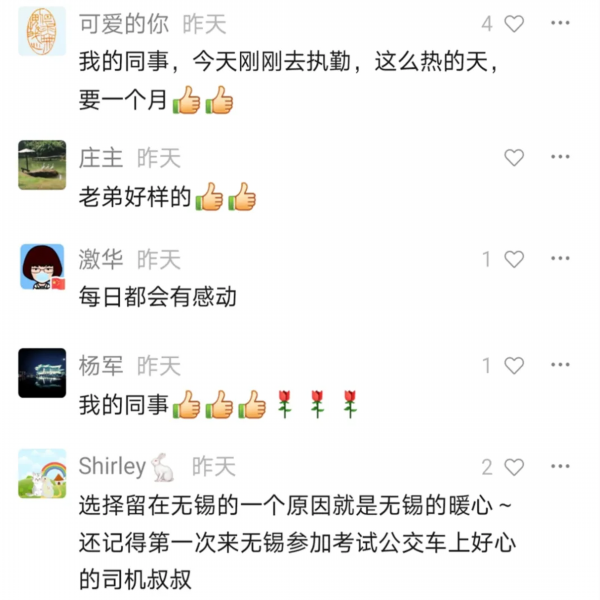View 庄主's profile picture
Image resolution: width=600 pixels, height=600 pixels.
tap(42, 165)
